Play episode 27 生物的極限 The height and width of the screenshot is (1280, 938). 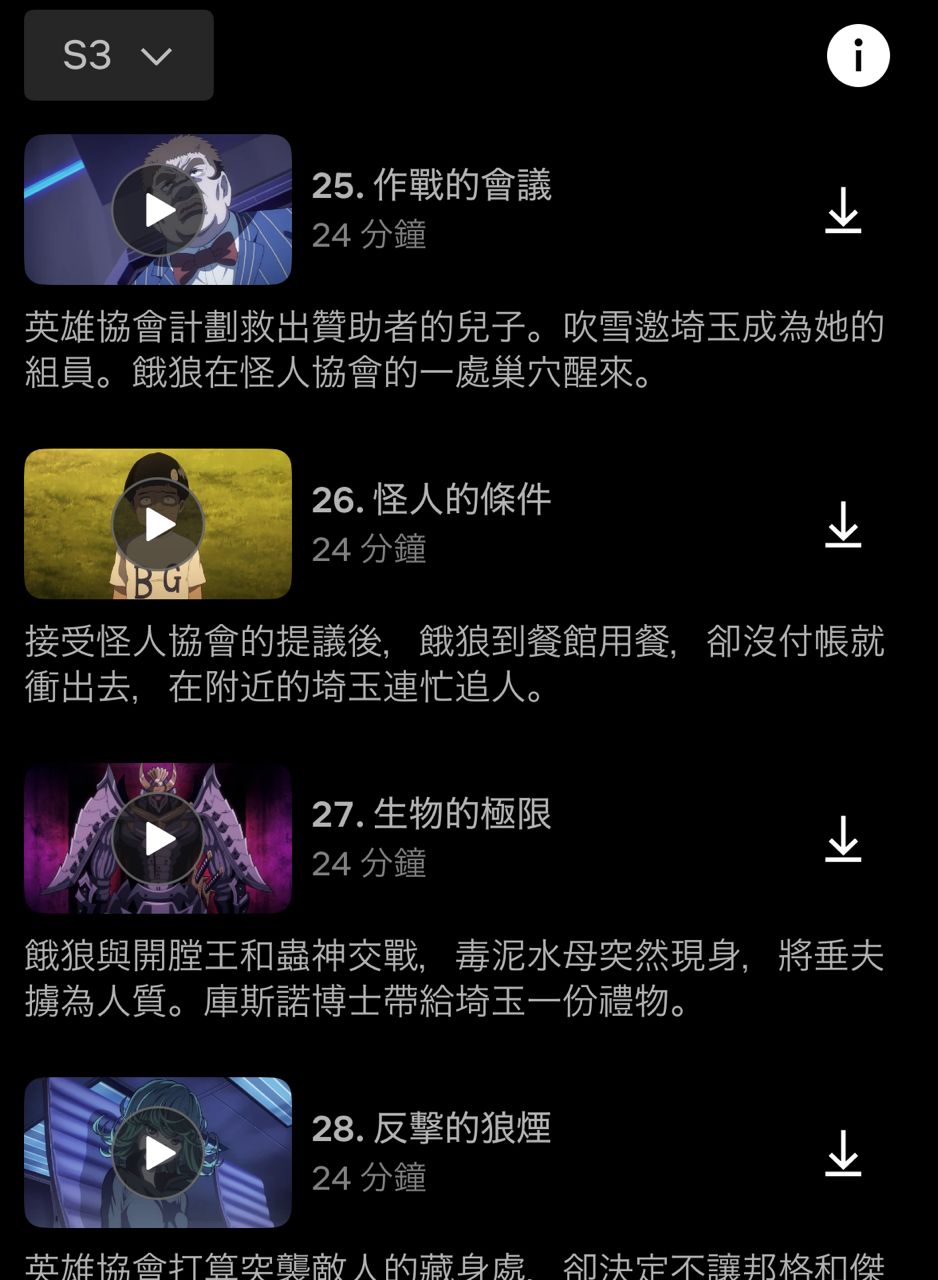click(x=158, y=839)
